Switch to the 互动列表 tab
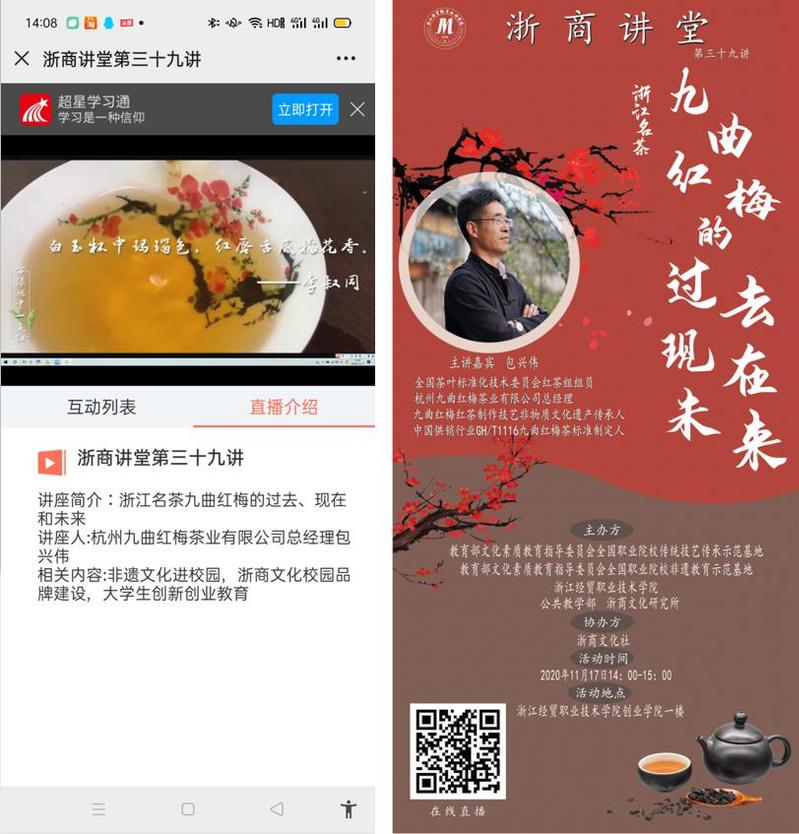 click(x=102, y=407)
